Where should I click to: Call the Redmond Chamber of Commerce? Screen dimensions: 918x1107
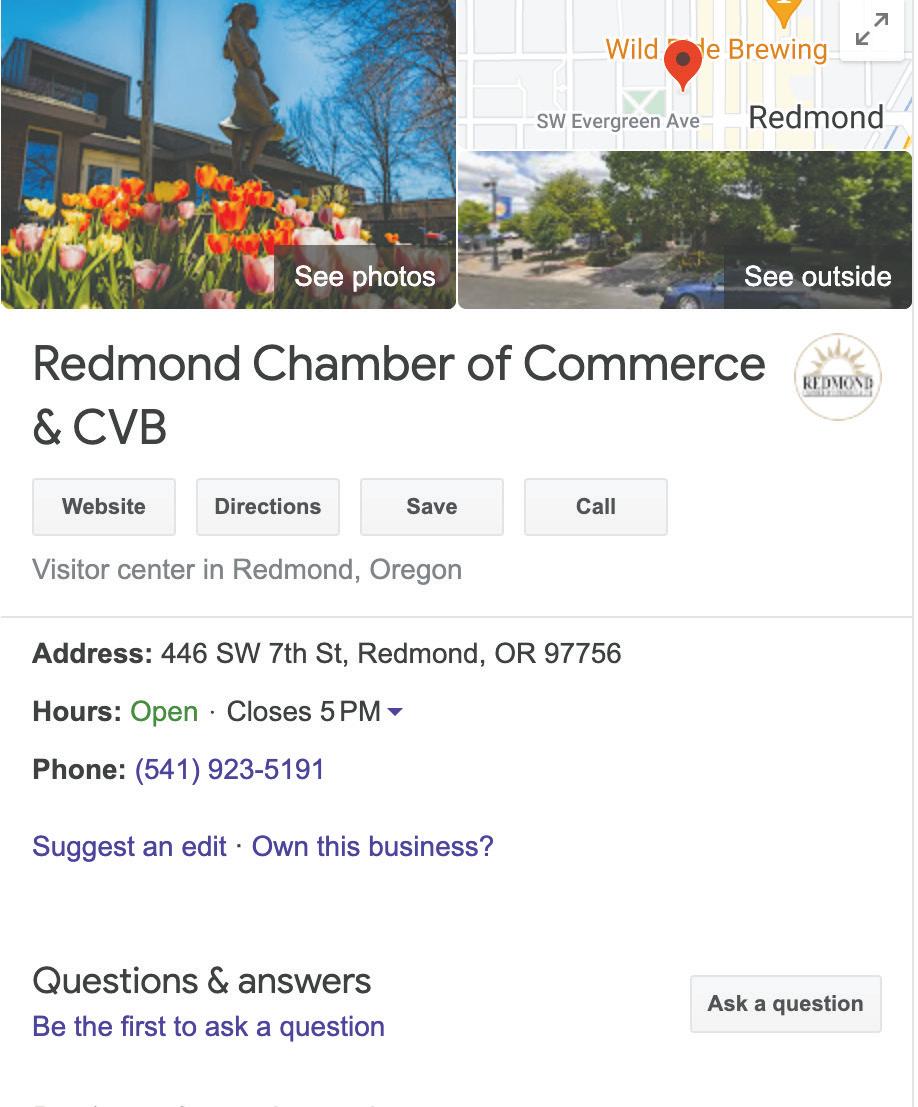click(x=596, y=507)
